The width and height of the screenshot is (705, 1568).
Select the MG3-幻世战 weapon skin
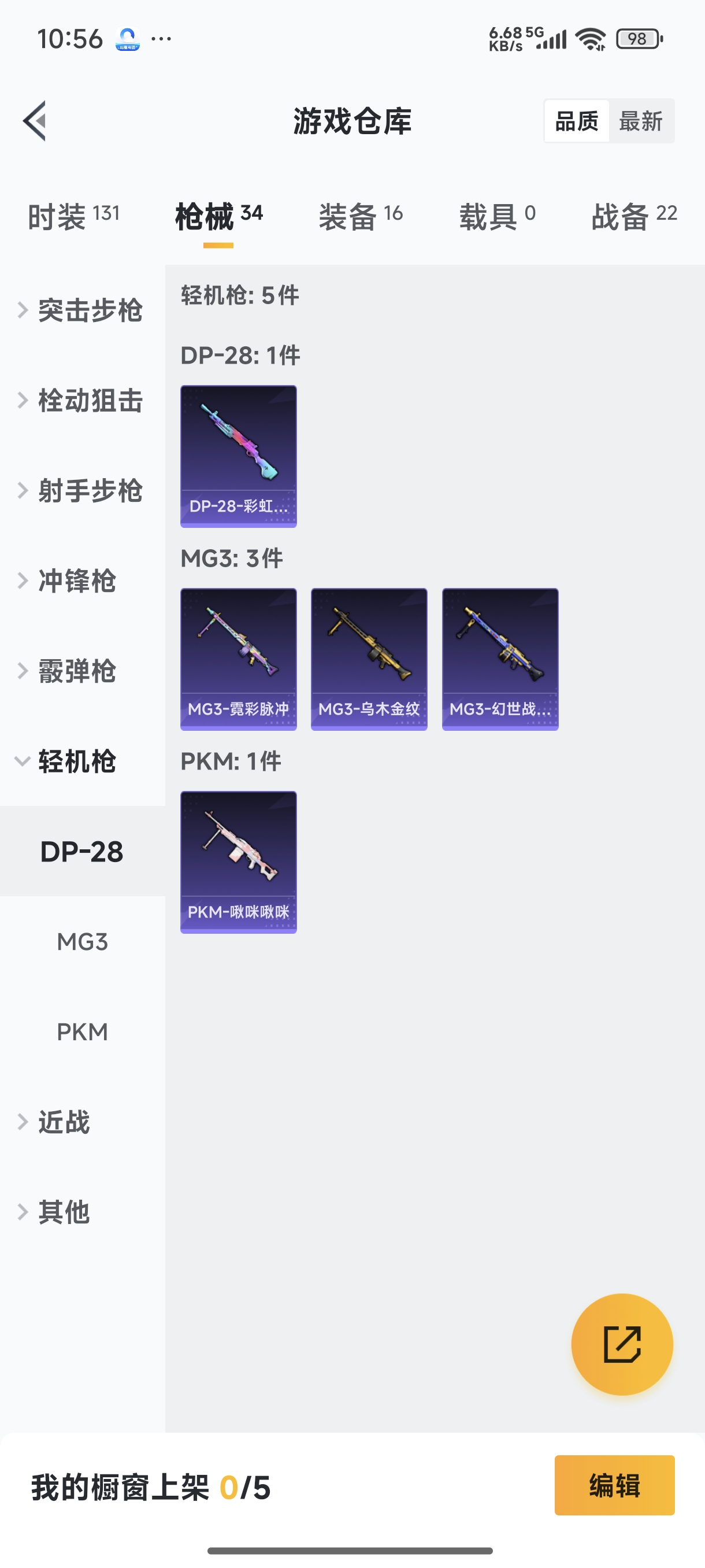(500, 659)
